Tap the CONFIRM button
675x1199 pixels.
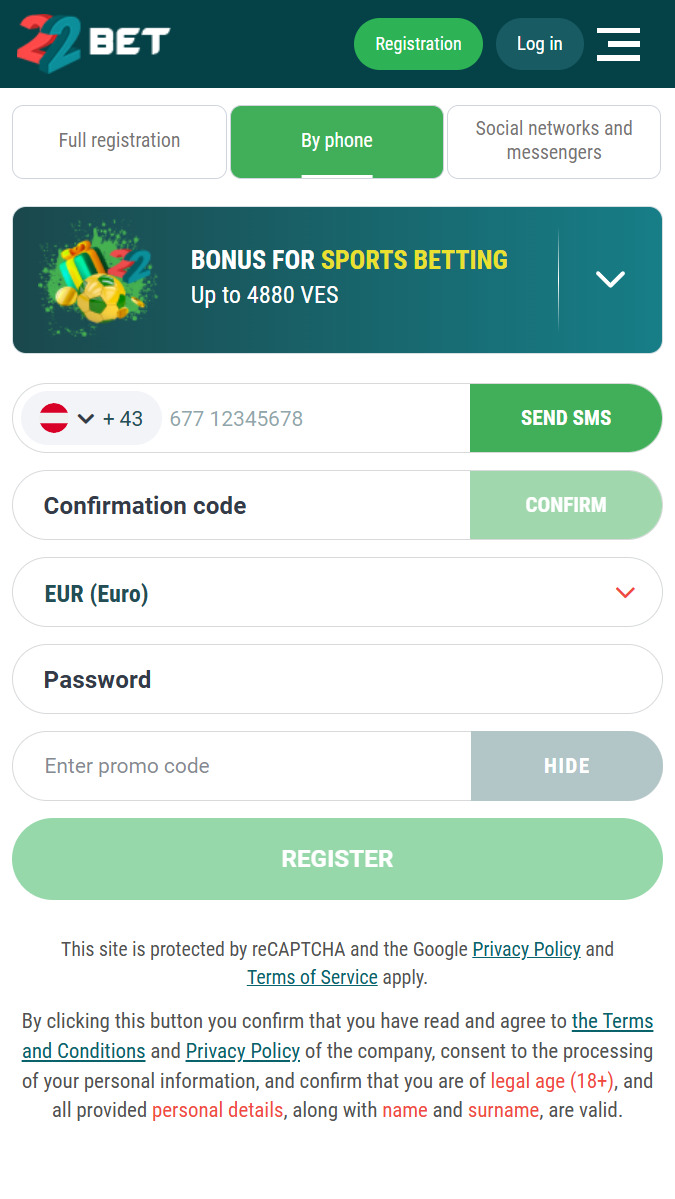coord(566,505)
